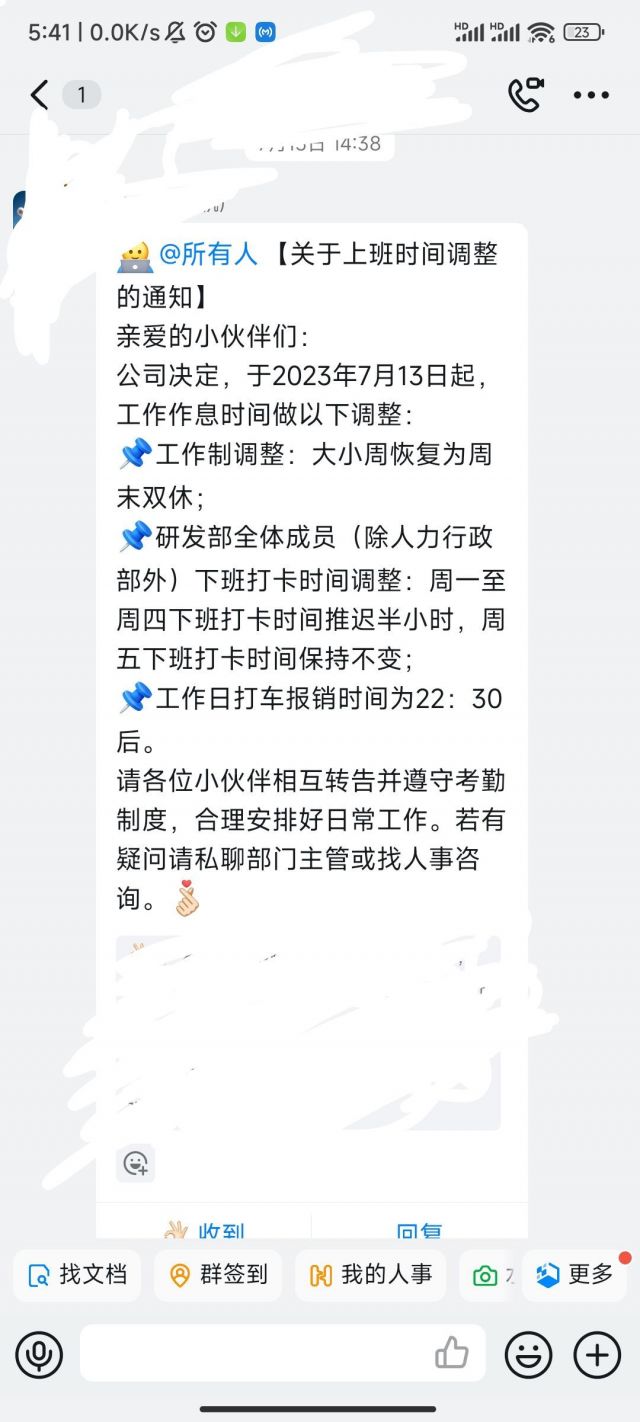Focus the message text field
The image size is (640, 1422).
pos(283,1354)
